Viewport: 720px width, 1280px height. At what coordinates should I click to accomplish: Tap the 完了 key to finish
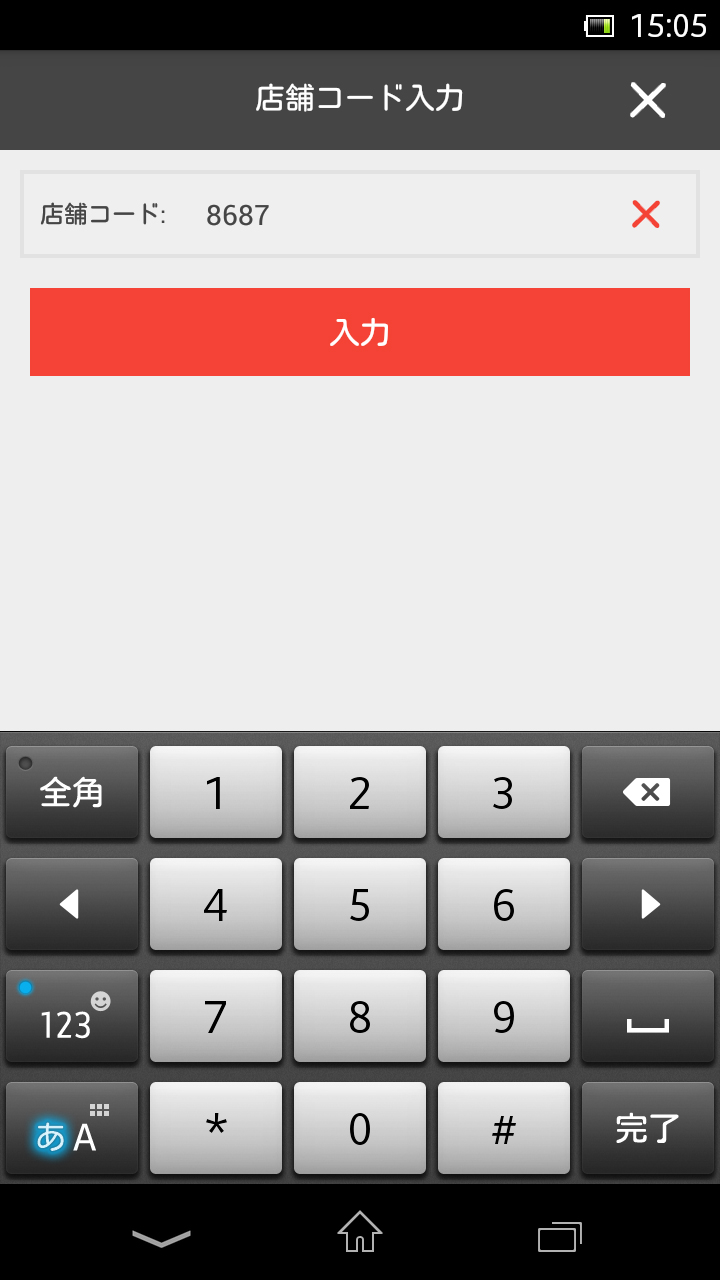click(647, 1128)
